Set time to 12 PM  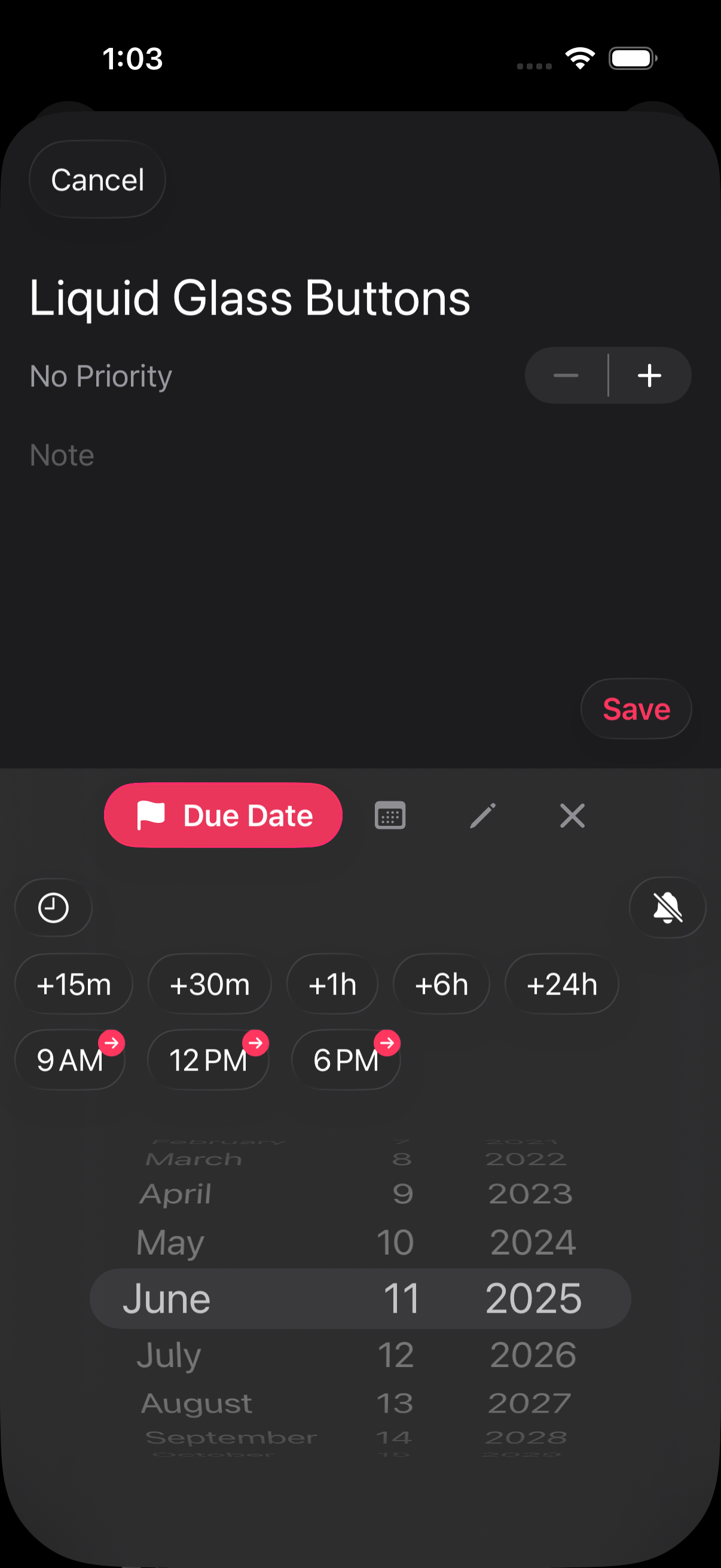(208, 1060)
